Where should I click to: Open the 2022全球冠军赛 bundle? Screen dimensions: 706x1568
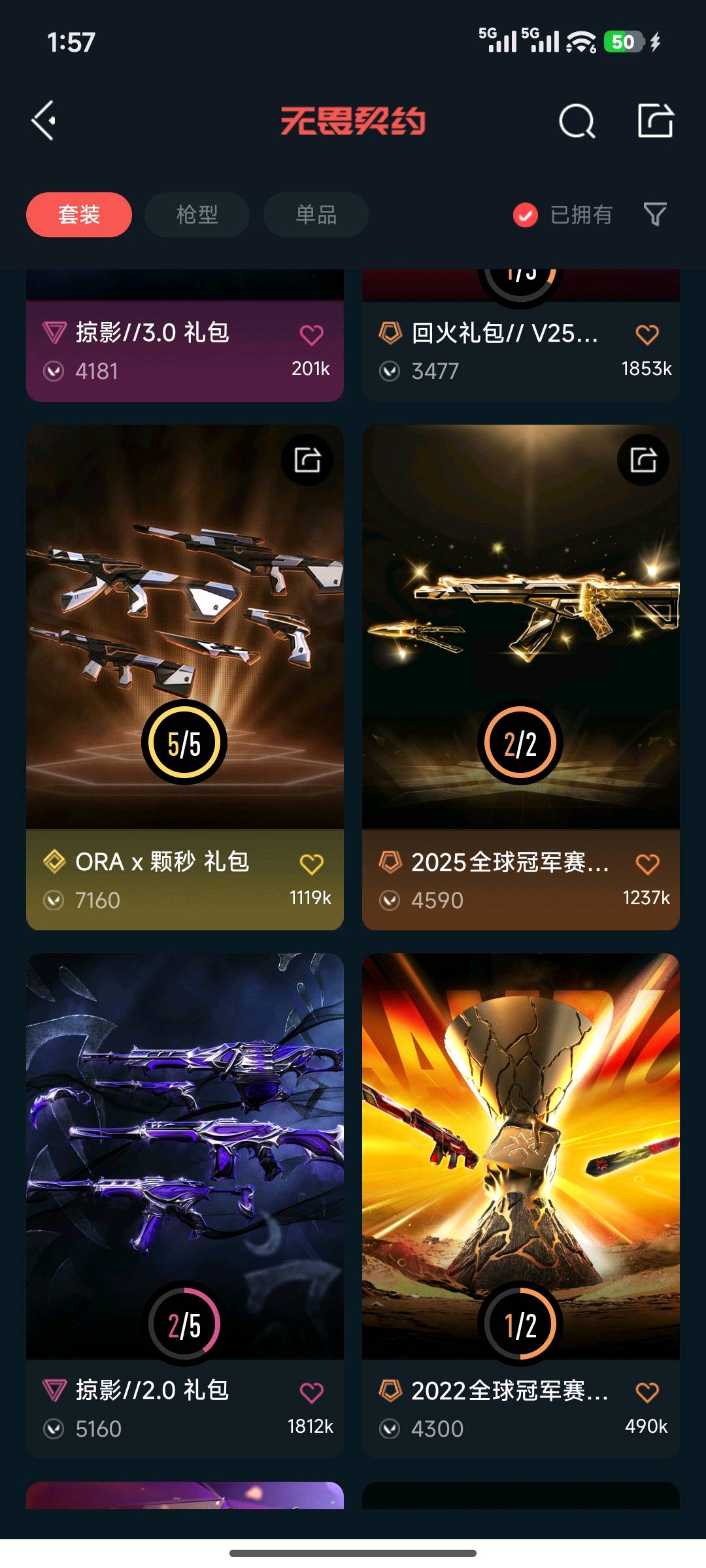click(x=521, y=1206)
